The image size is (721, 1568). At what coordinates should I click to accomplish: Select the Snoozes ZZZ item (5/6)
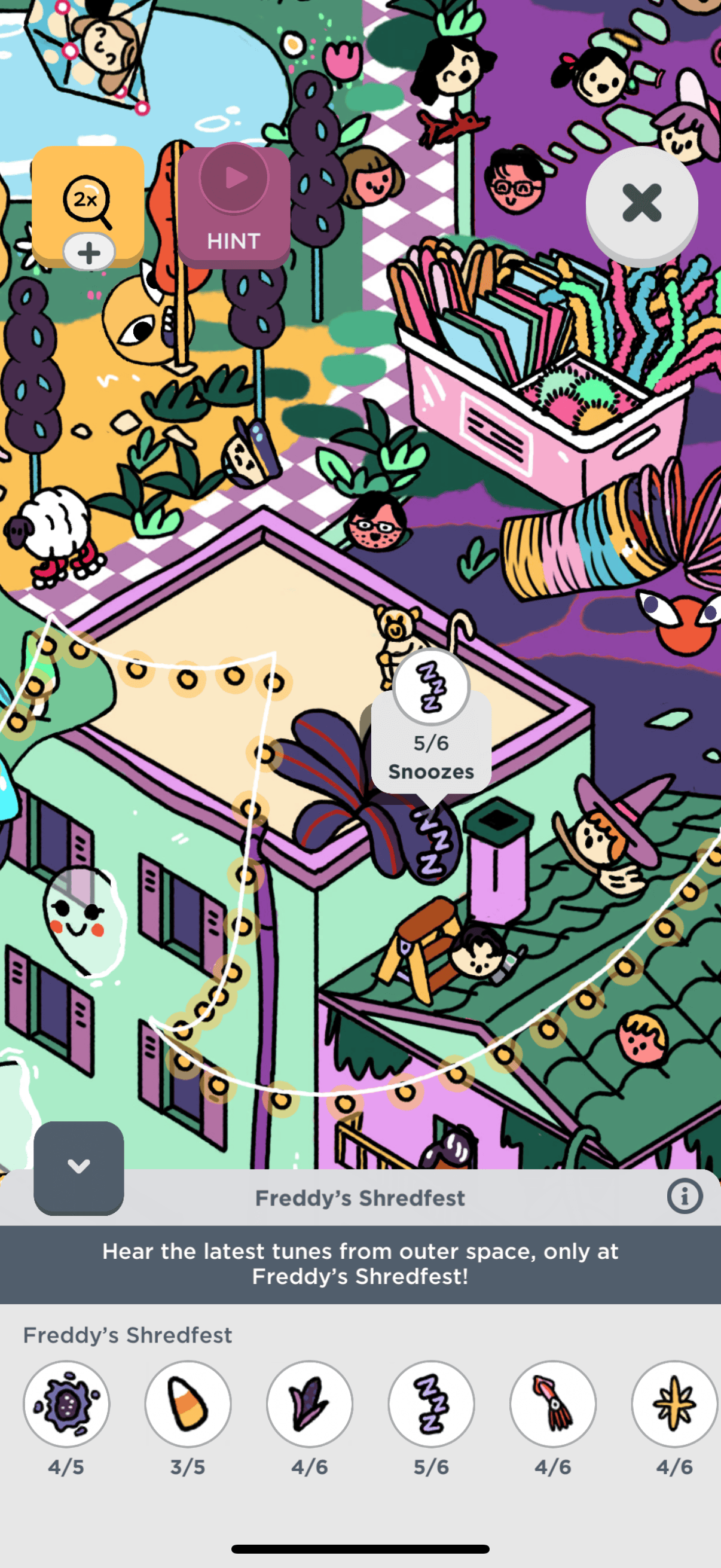point(432,1404)
